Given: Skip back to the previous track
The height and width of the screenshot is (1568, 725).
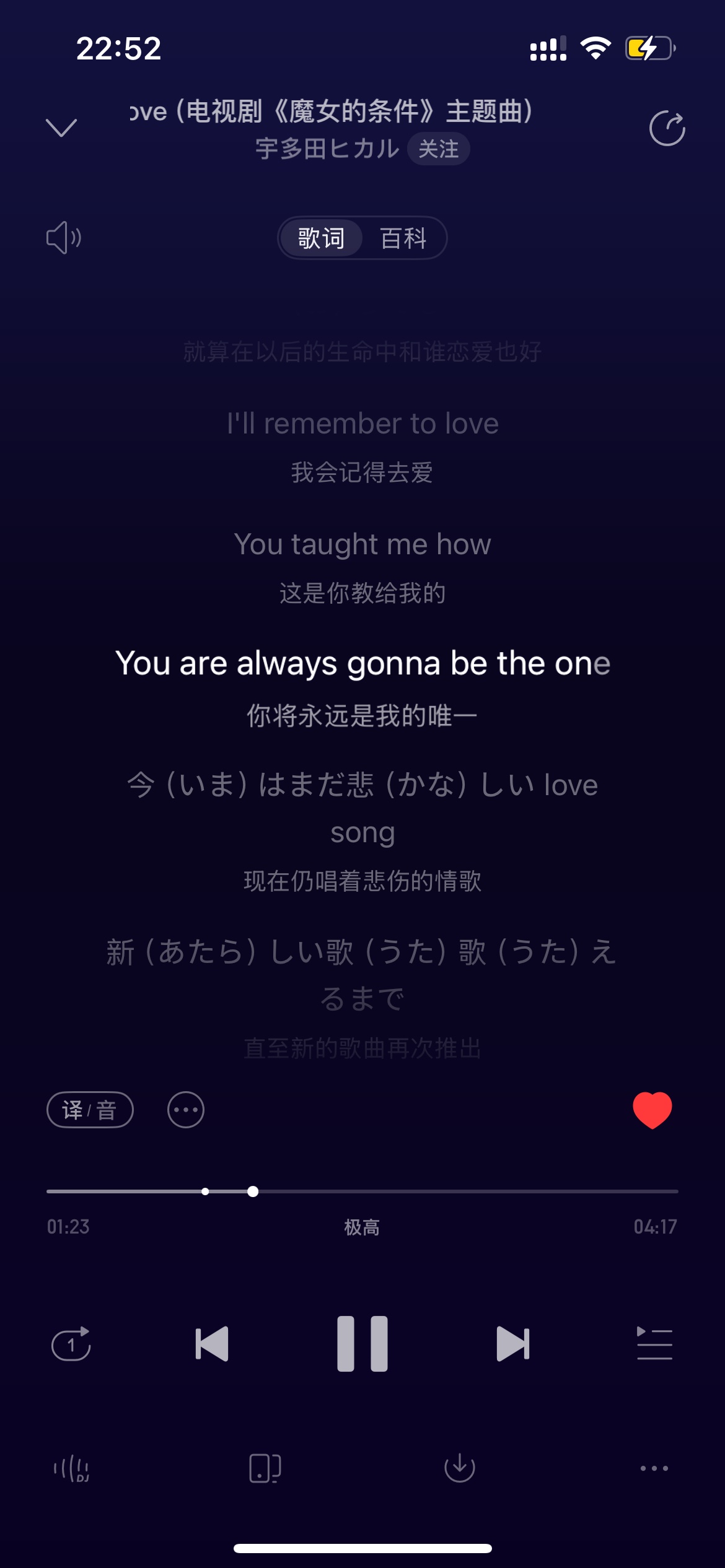Looking at the screenshot, I should (x=212, y=1344).
